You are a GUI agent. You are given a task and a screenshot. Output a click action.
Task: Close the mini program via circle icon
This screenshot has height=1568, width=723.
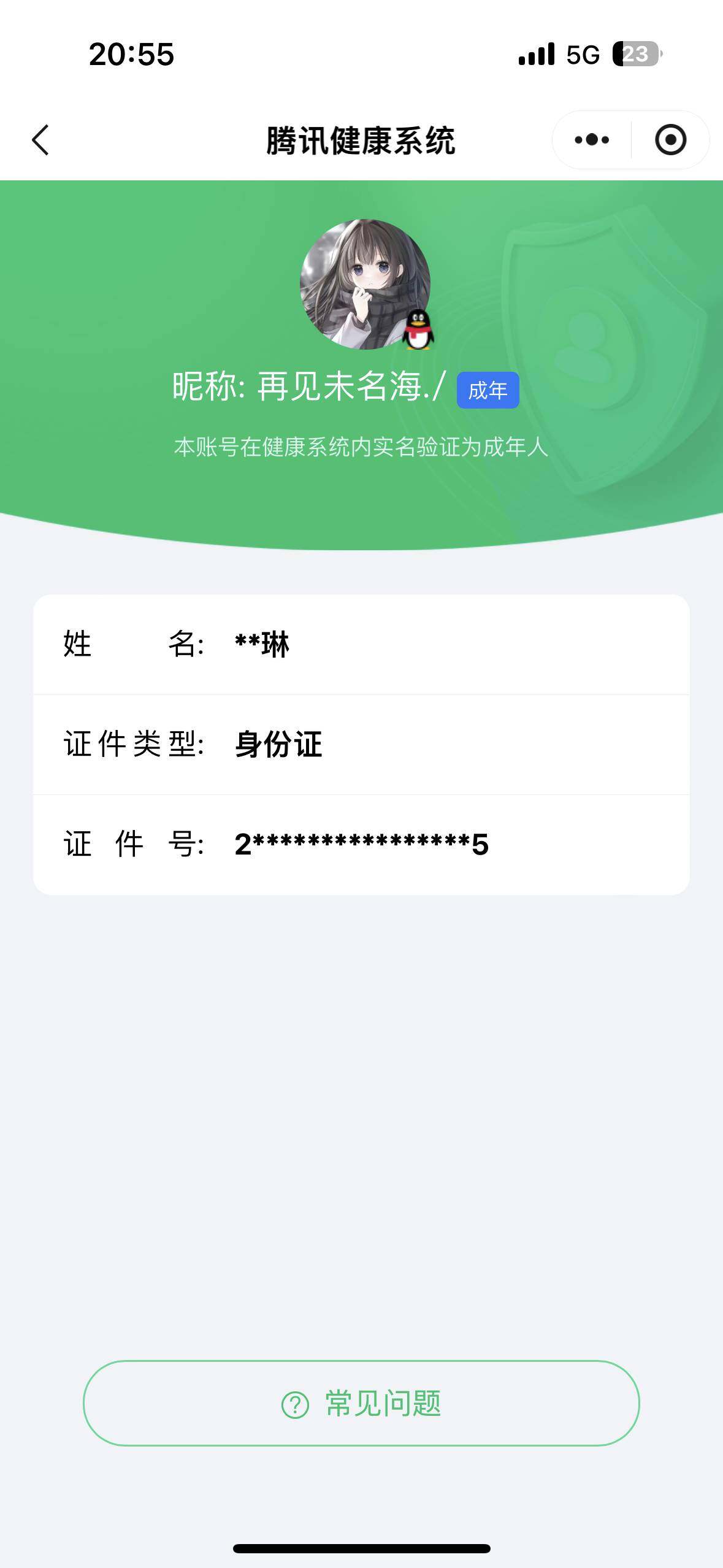point(670,140)
